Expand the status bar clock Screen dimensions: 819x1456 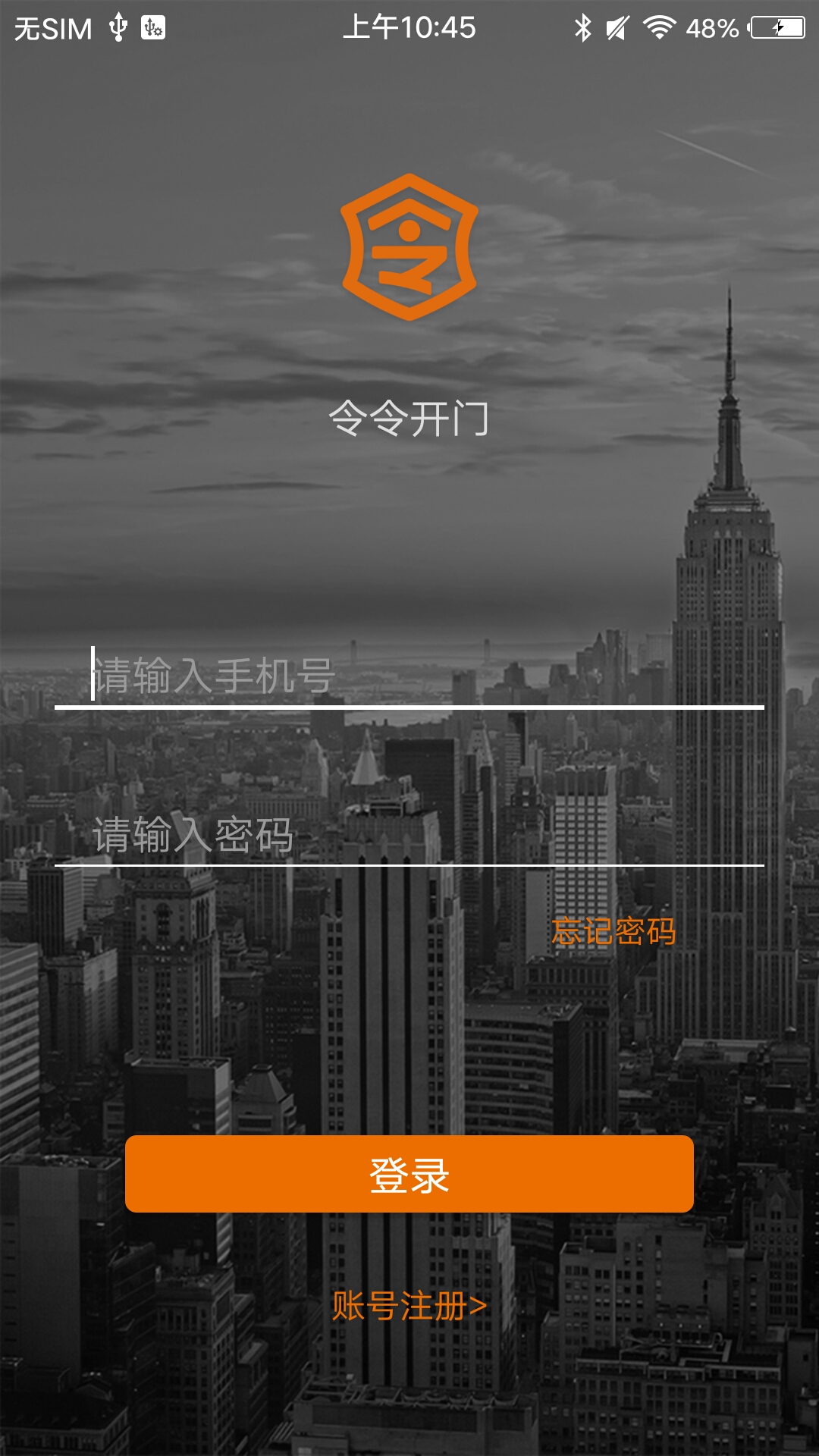point(409,27)
